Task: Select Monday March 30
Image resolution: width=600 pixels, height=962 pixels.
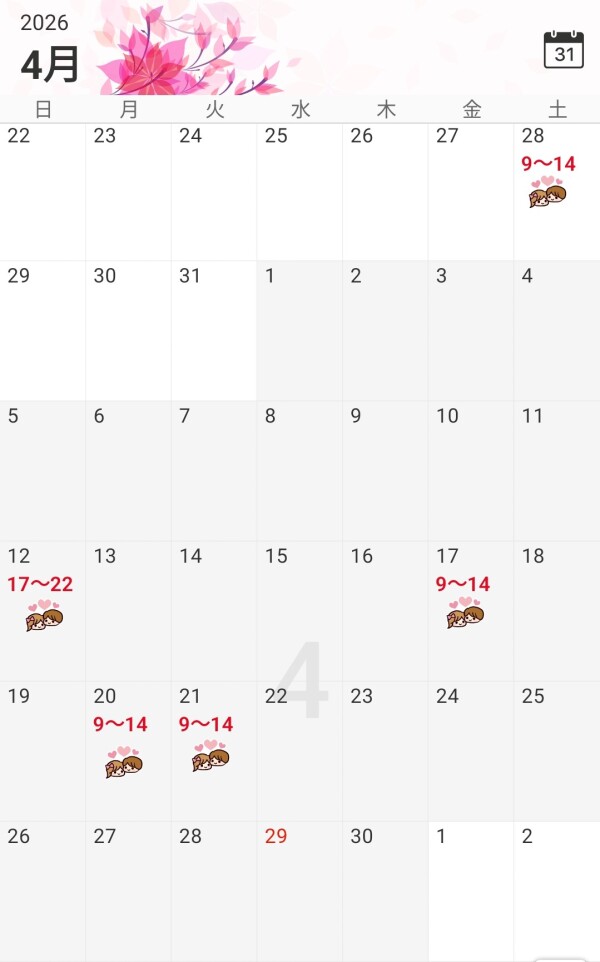Action: pos(128,330)
